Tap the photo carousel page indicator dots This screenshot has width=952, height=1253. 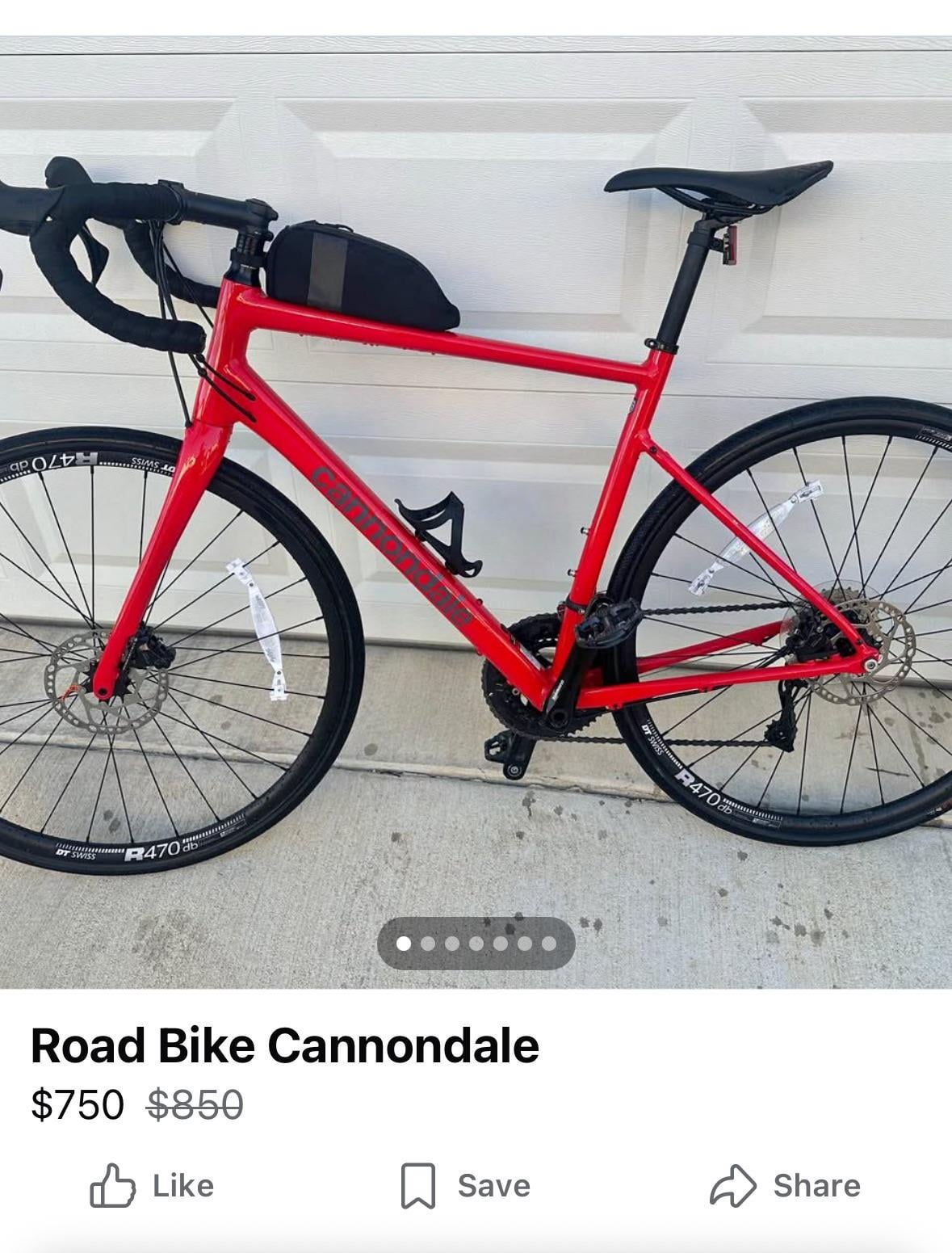[476, 944]
